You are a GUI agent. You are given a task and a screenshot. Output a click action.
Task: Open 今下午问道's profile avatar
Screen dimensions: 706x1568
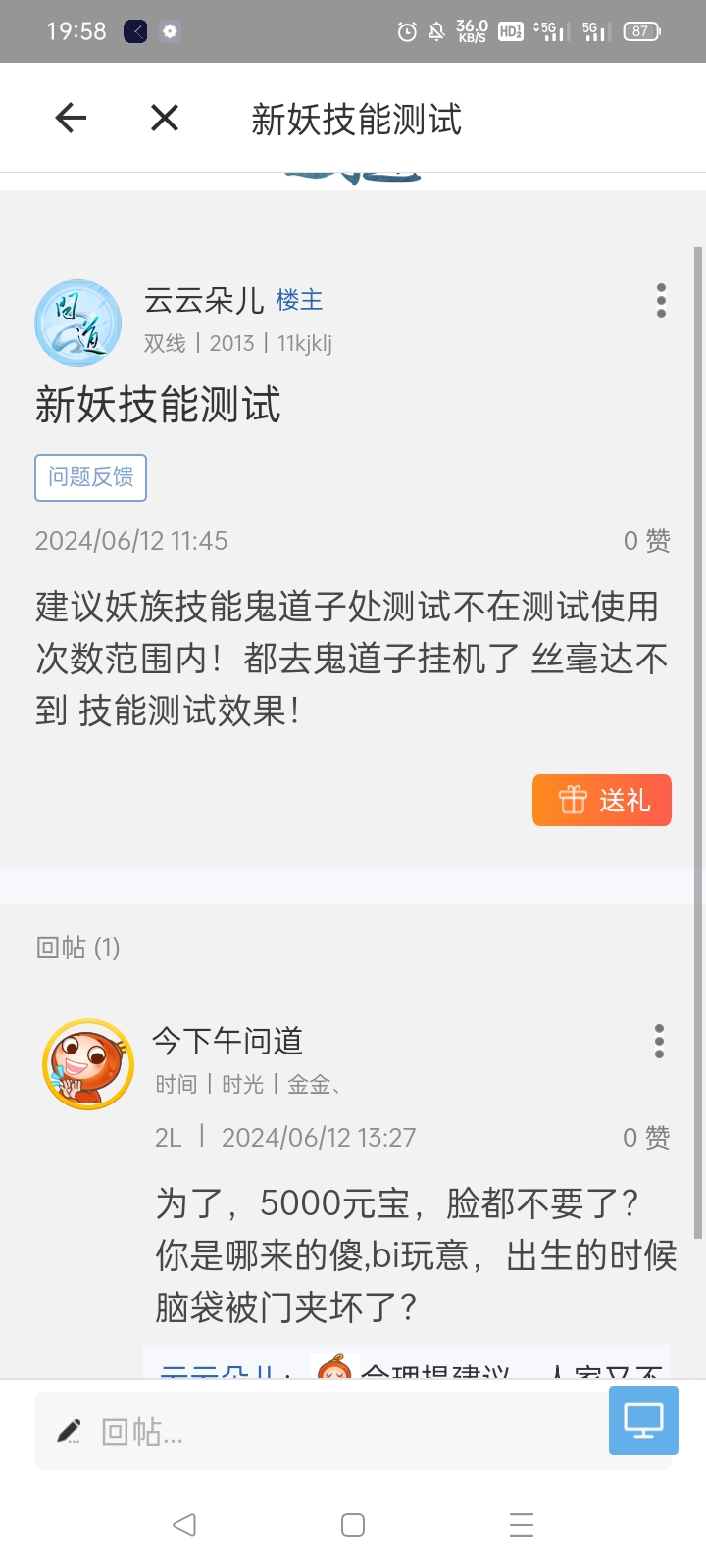[88, 1064]
